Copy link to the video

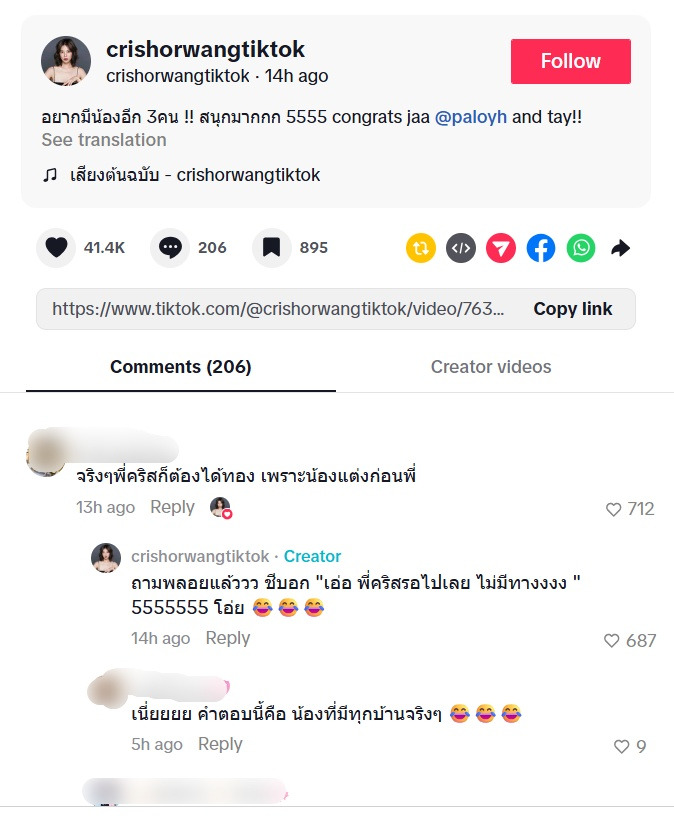click(x=572, y=309)
